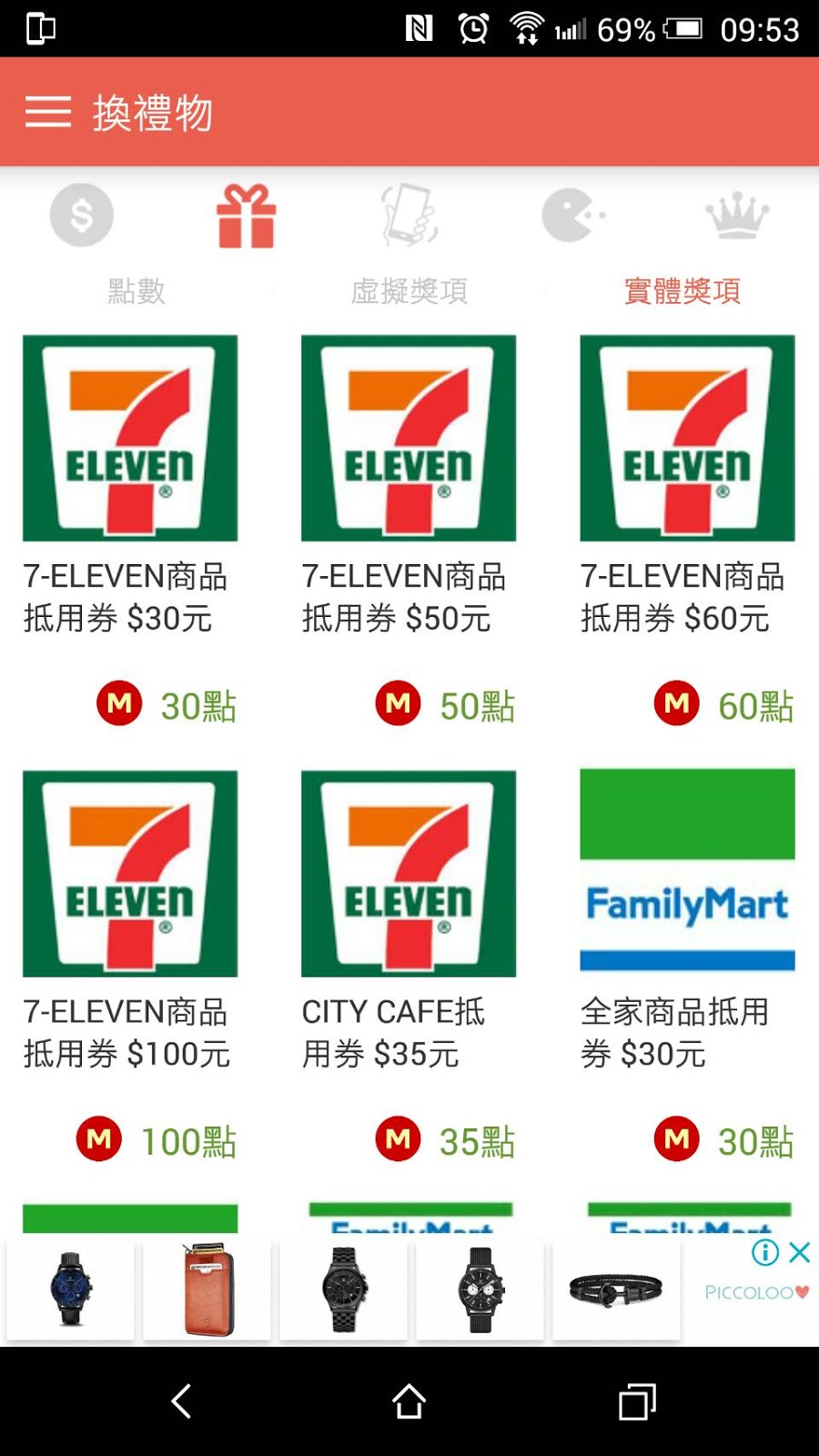
Task: Return to the home screen
Action: pos(409,1401)
